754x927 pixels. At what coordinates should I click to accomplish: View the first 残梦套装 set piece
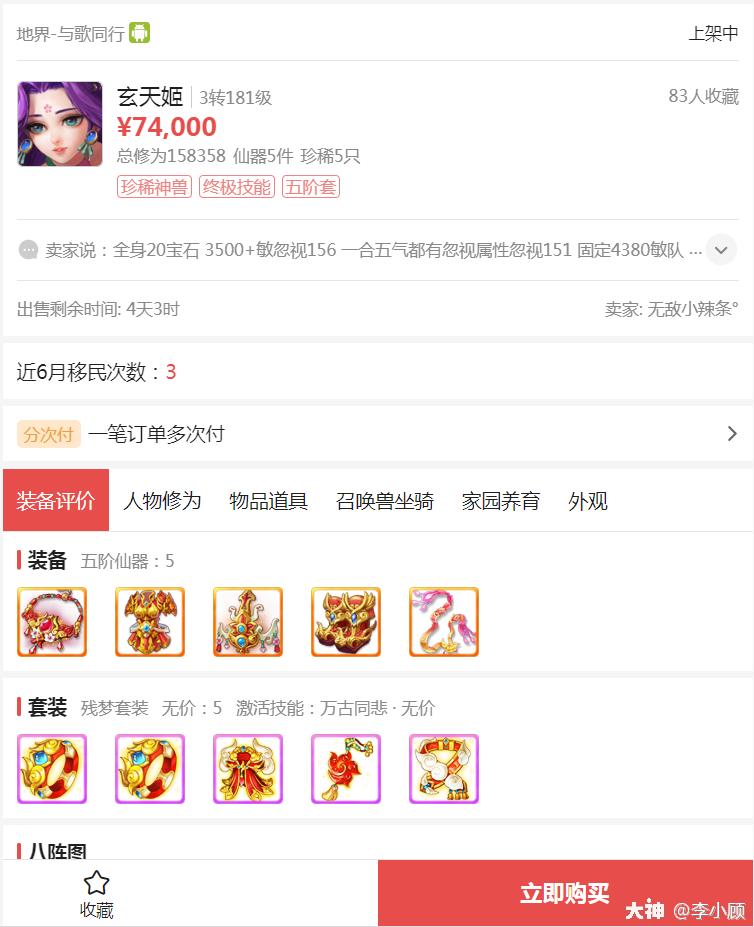click(x=52, y=769)
